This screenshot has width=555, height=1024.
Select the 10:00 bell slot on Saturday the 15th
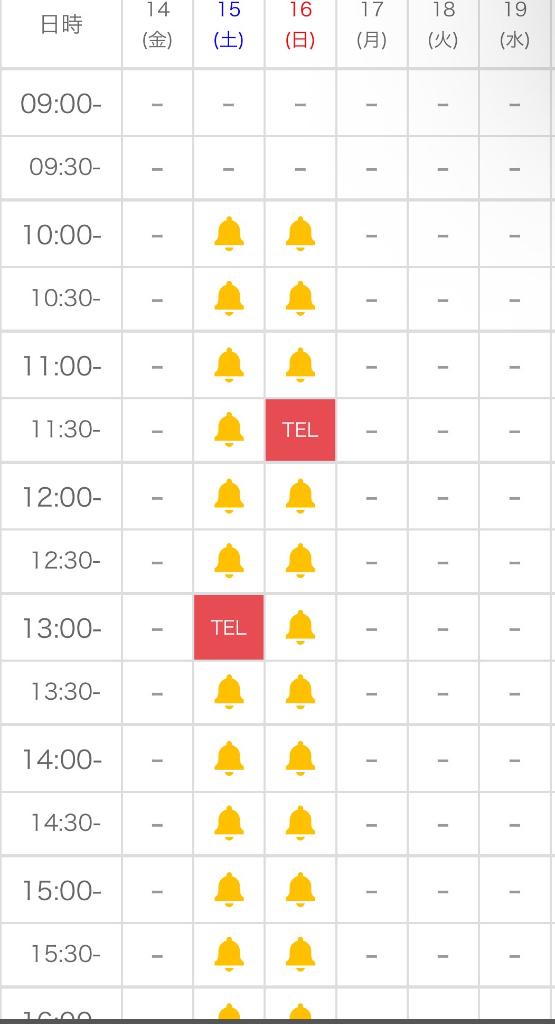[229, 234]
